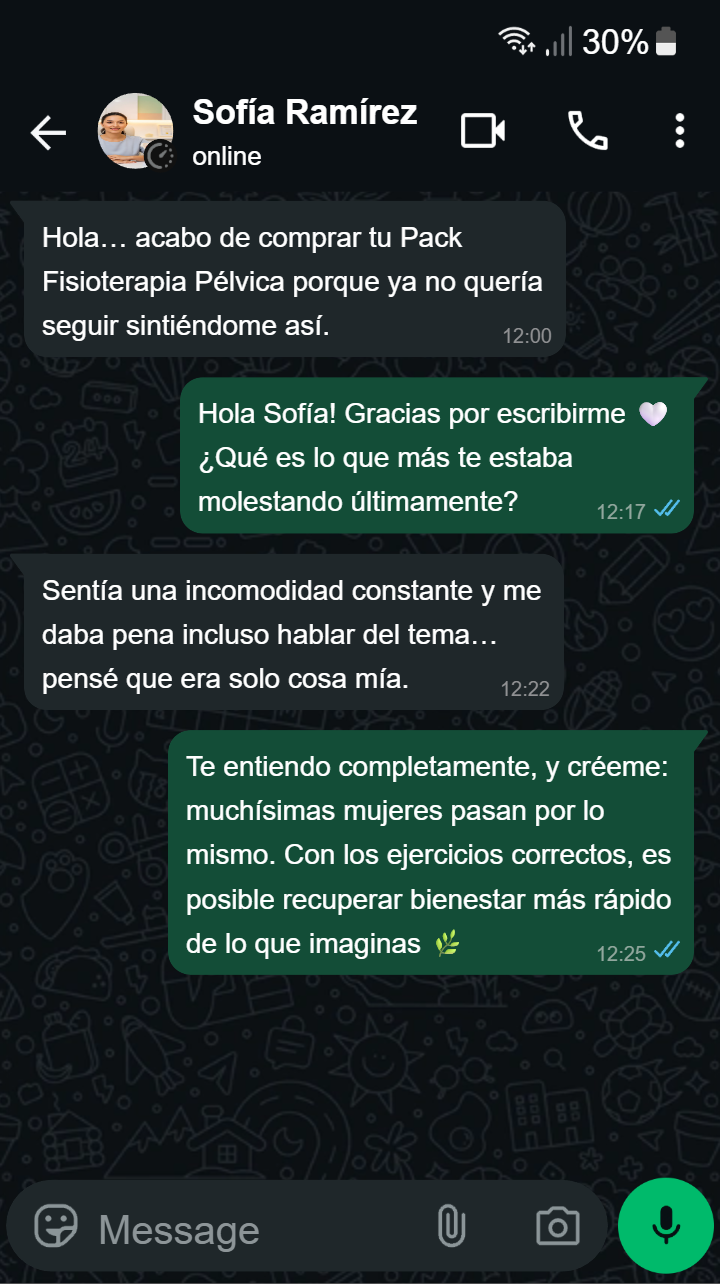This screenshot has height=1284, width=720.
Task: Go back using the arrow icon
Action: click(x=47, y=131)
